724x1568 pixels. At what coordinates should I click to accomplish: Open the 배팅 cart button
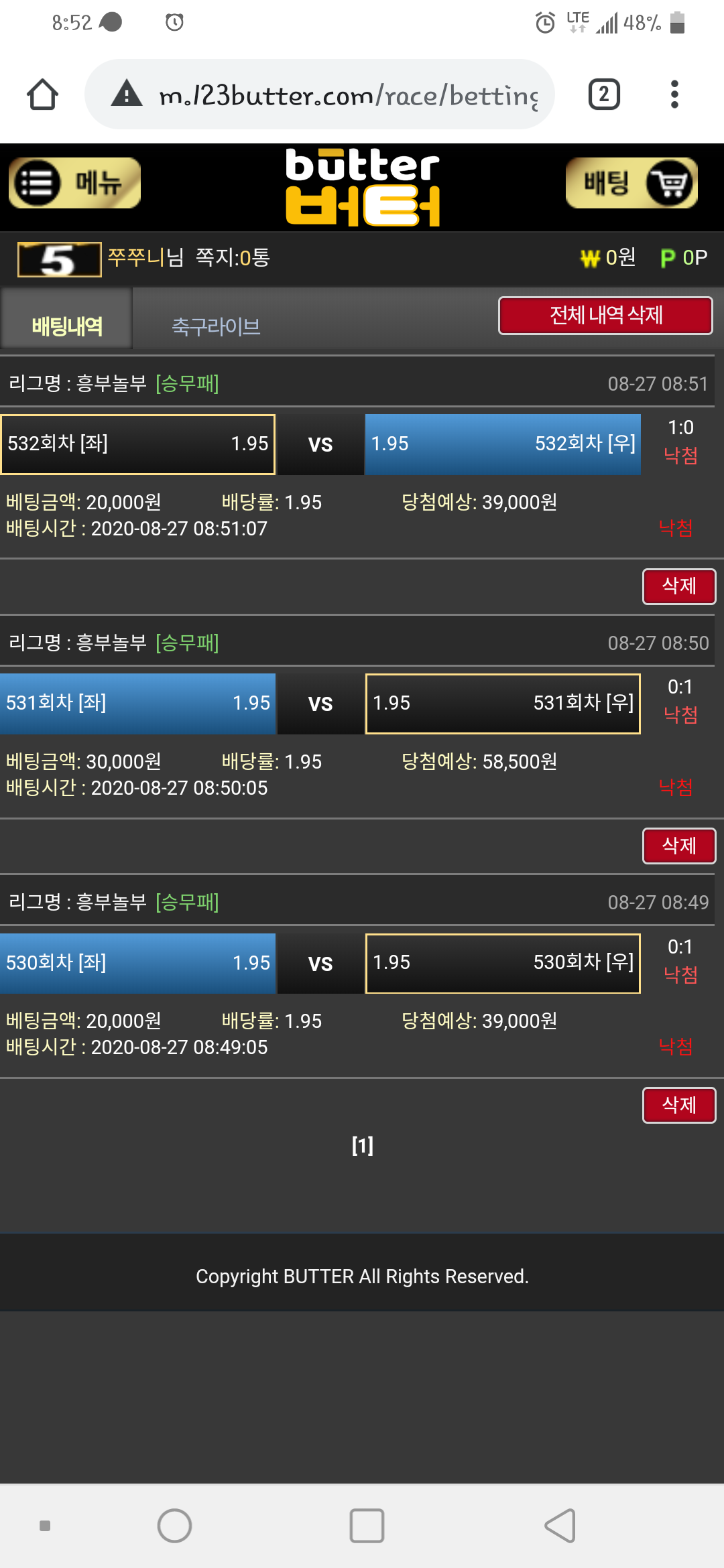pyautogui.click(x=631, y=183)
